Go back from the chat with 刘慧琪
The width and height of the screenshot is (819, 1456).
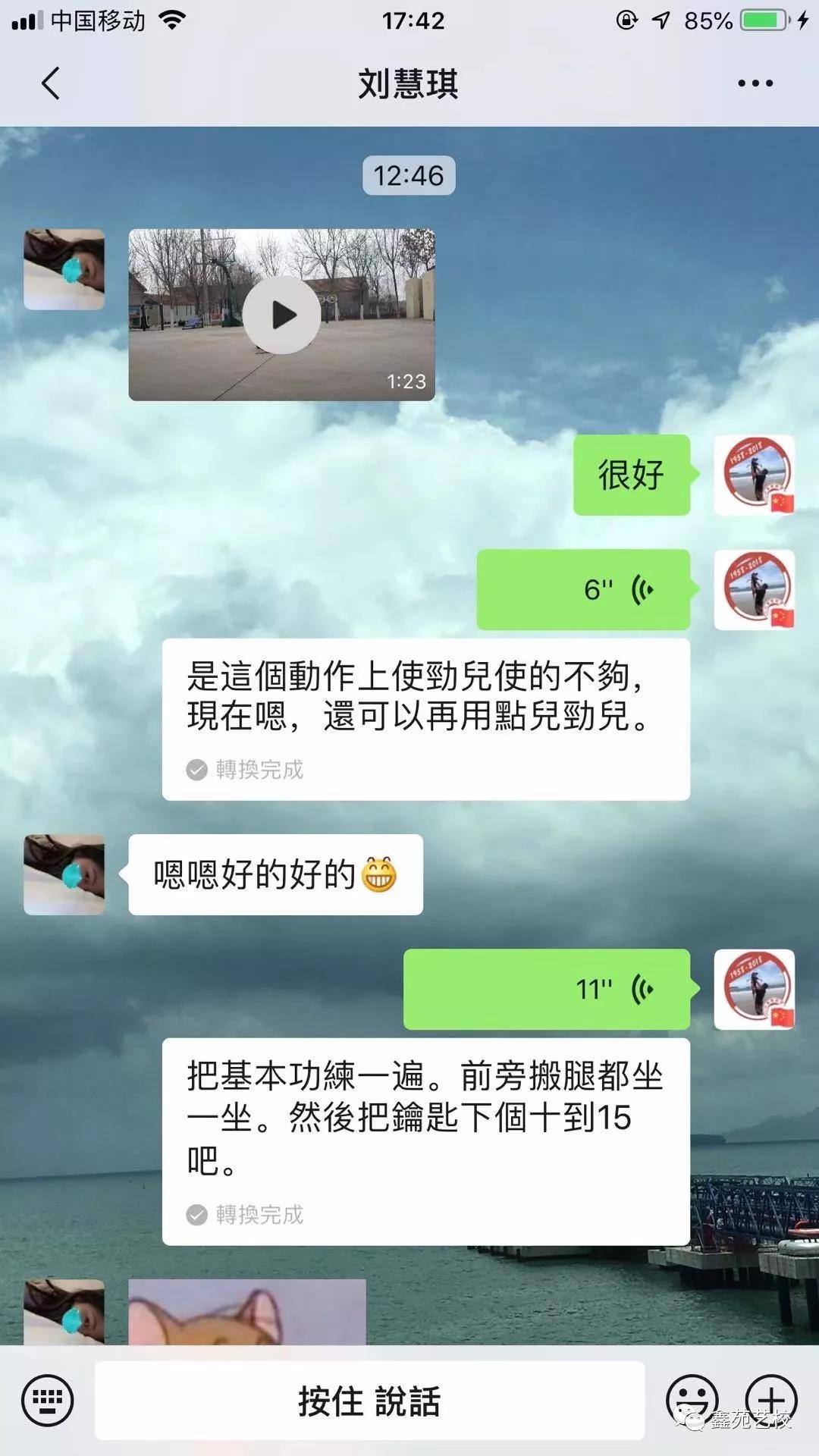click(x=50, y=83)
